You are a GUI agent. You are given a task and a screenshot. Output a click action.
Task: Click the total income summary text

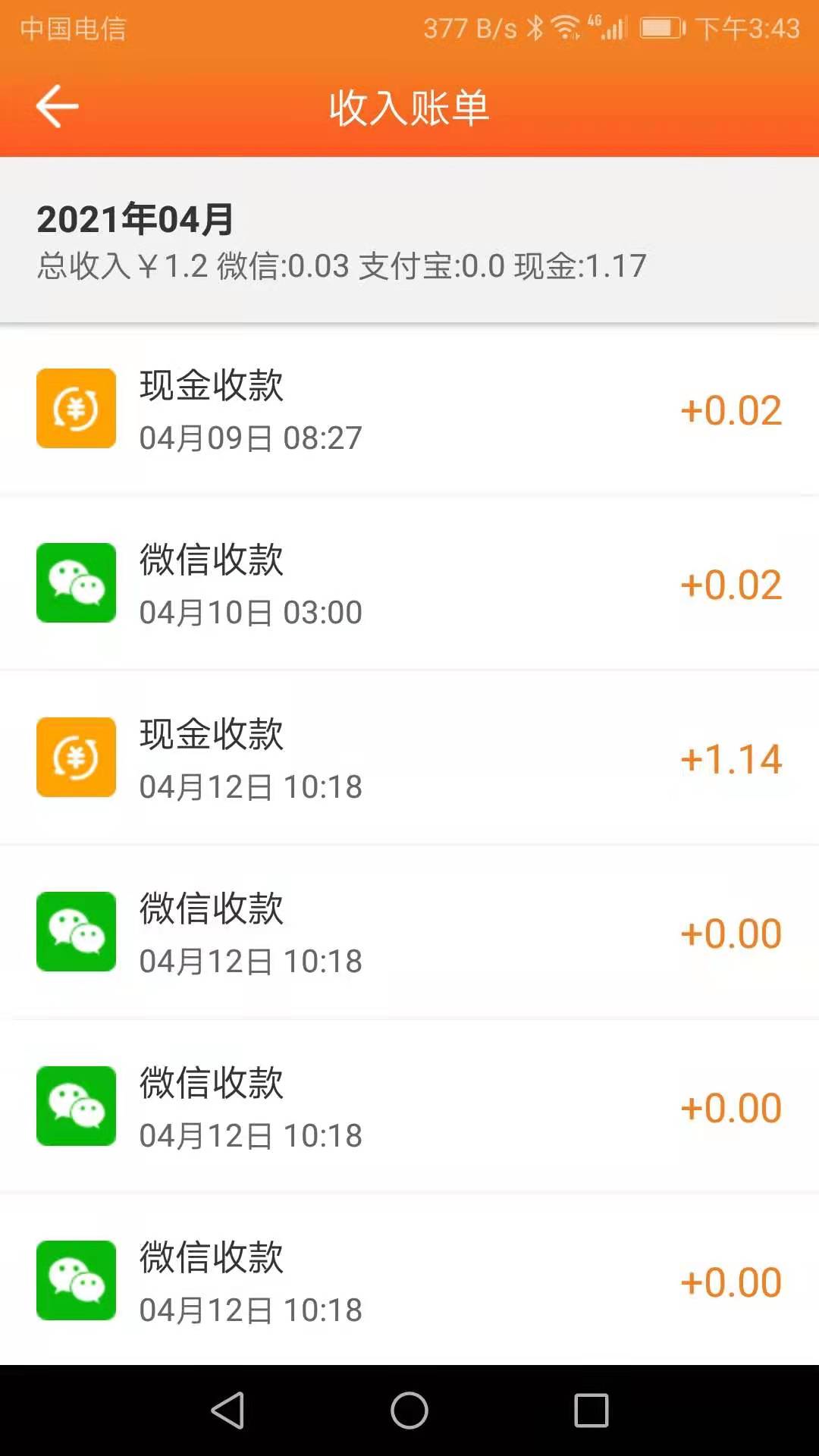tap(340, 267)
